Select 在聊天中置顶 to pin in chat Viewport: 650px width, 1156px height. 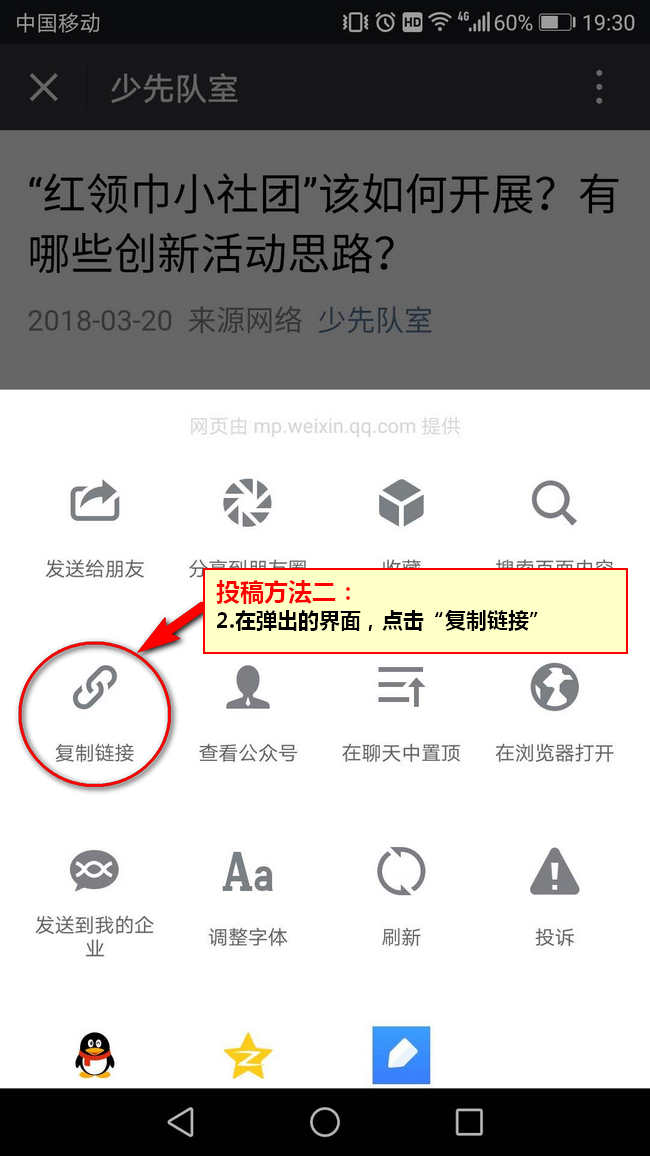pos(401,690)
